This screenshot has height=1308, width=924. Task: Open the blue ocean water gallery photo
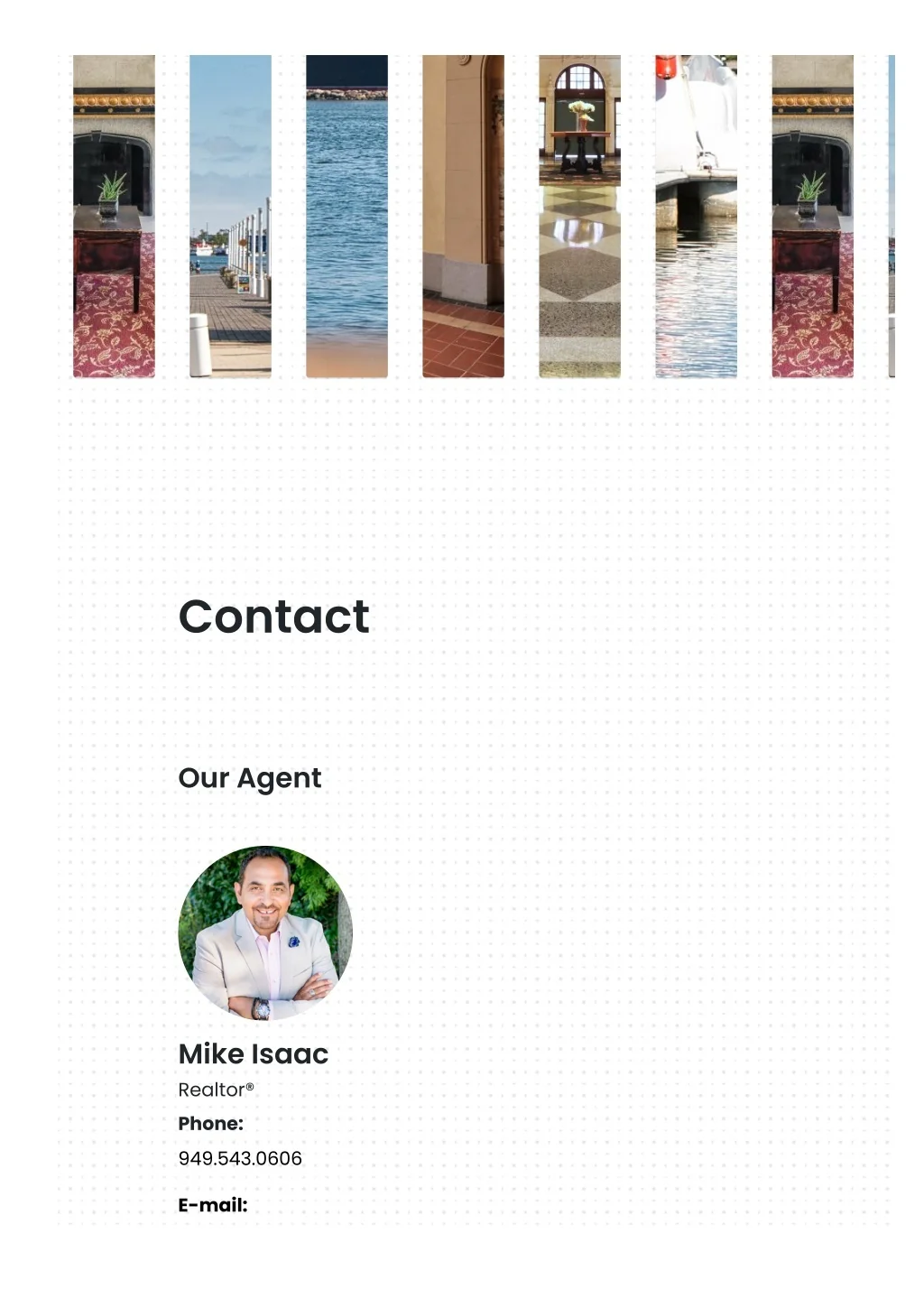(x=346, y=217)
